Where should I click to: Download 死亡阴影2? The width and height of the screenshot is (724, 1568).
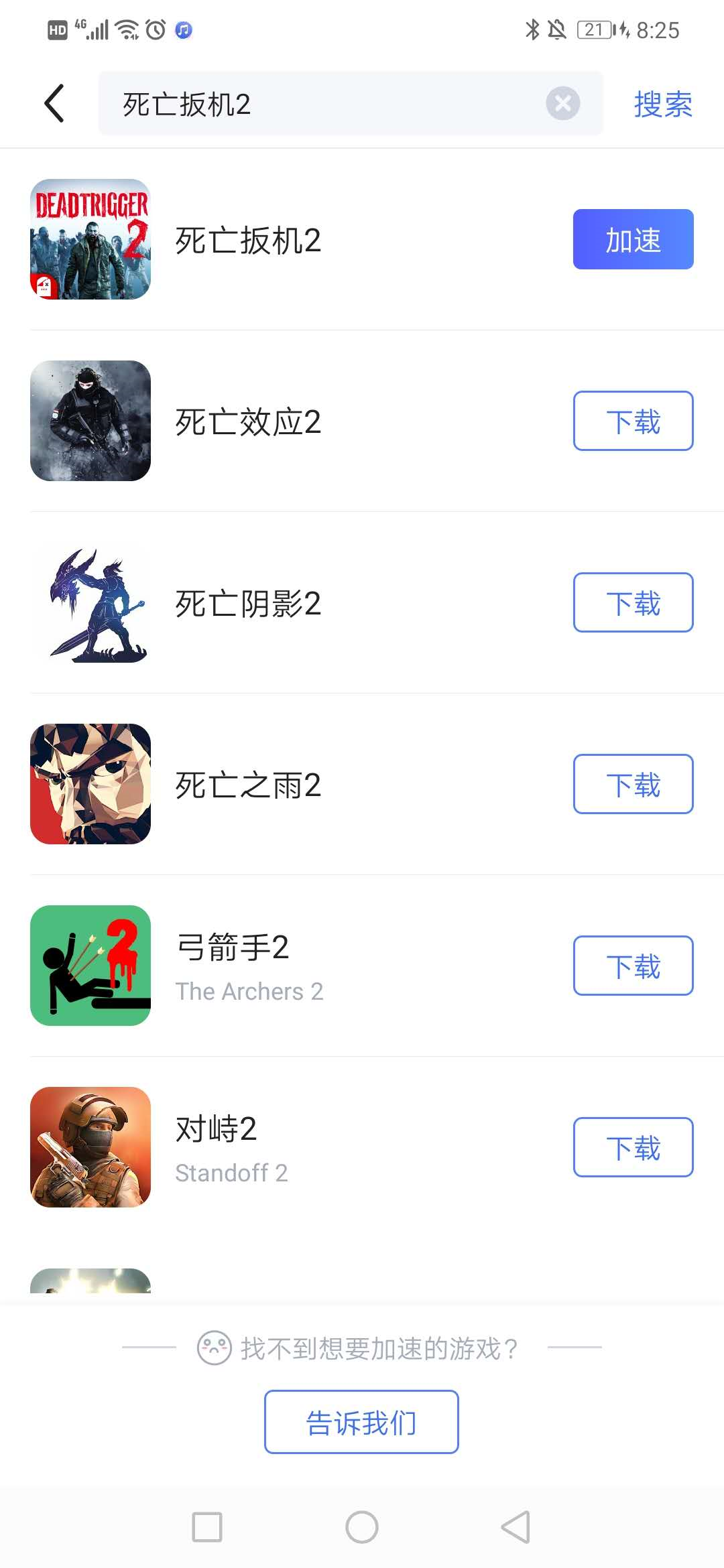tap(633, 602)
